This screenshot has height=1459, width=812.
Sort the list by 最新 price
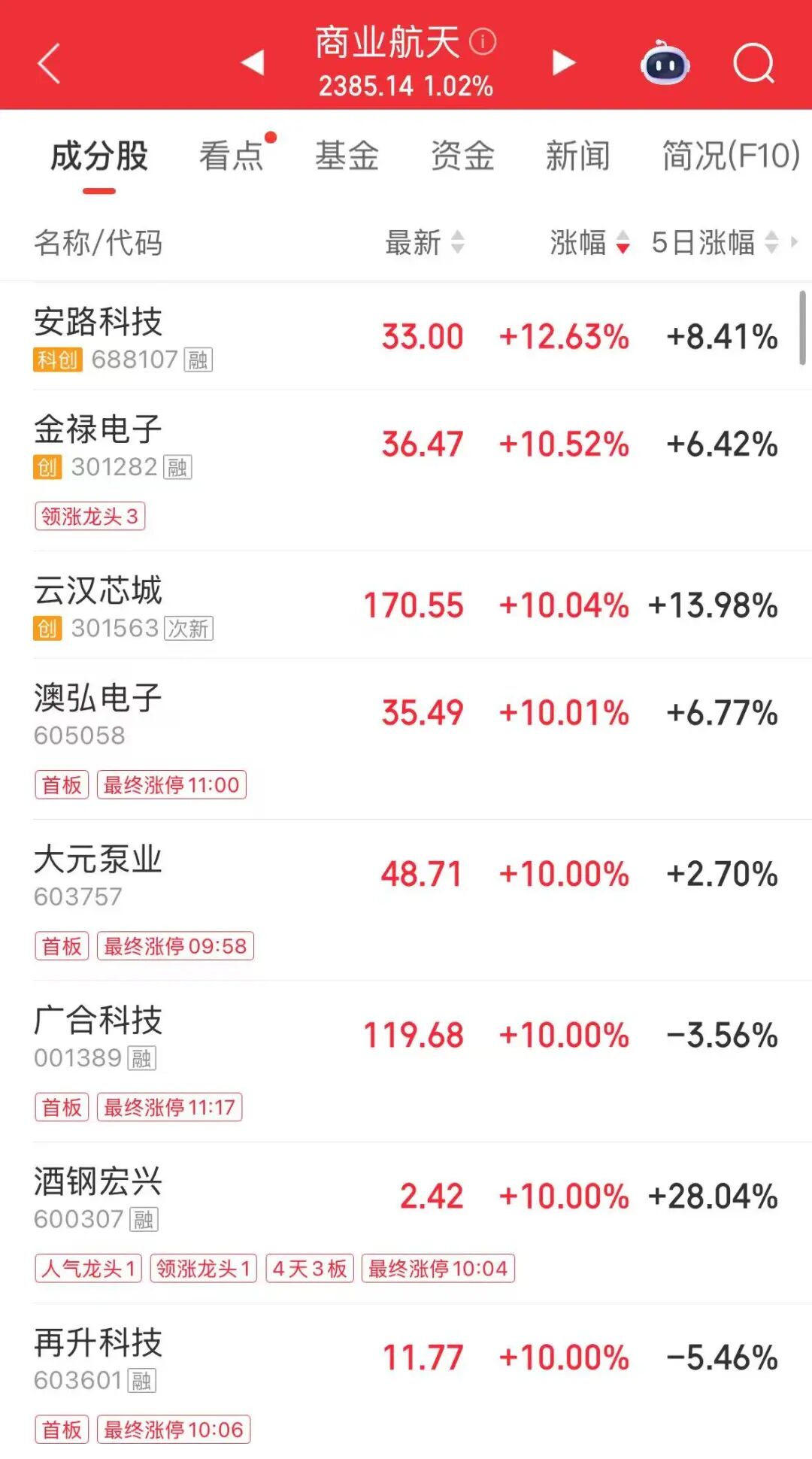coord(425,243)
